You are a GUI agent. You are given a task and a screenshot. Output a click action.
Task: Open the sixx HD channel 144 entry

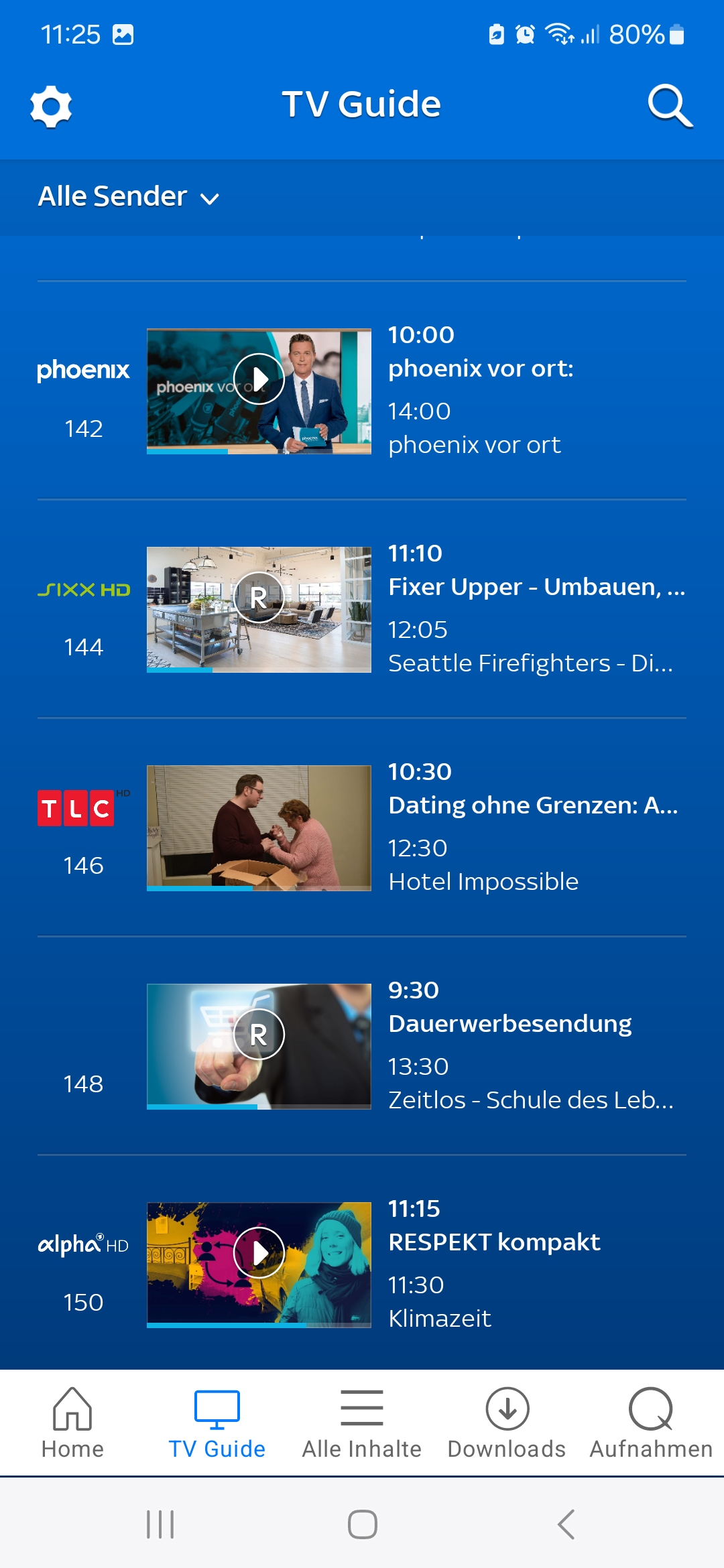(x=84, y=616)
